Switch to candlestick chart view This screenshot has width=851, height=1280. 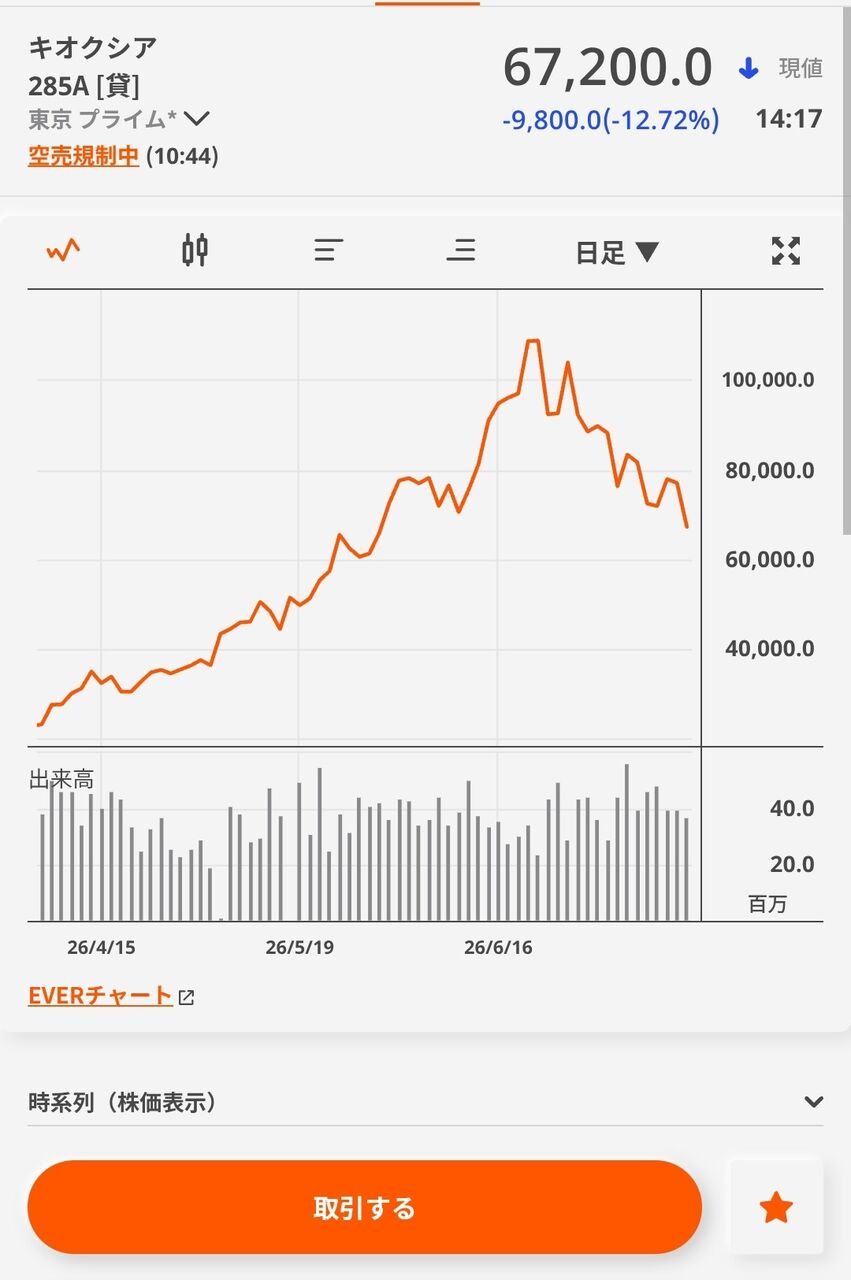pos(195,250)
